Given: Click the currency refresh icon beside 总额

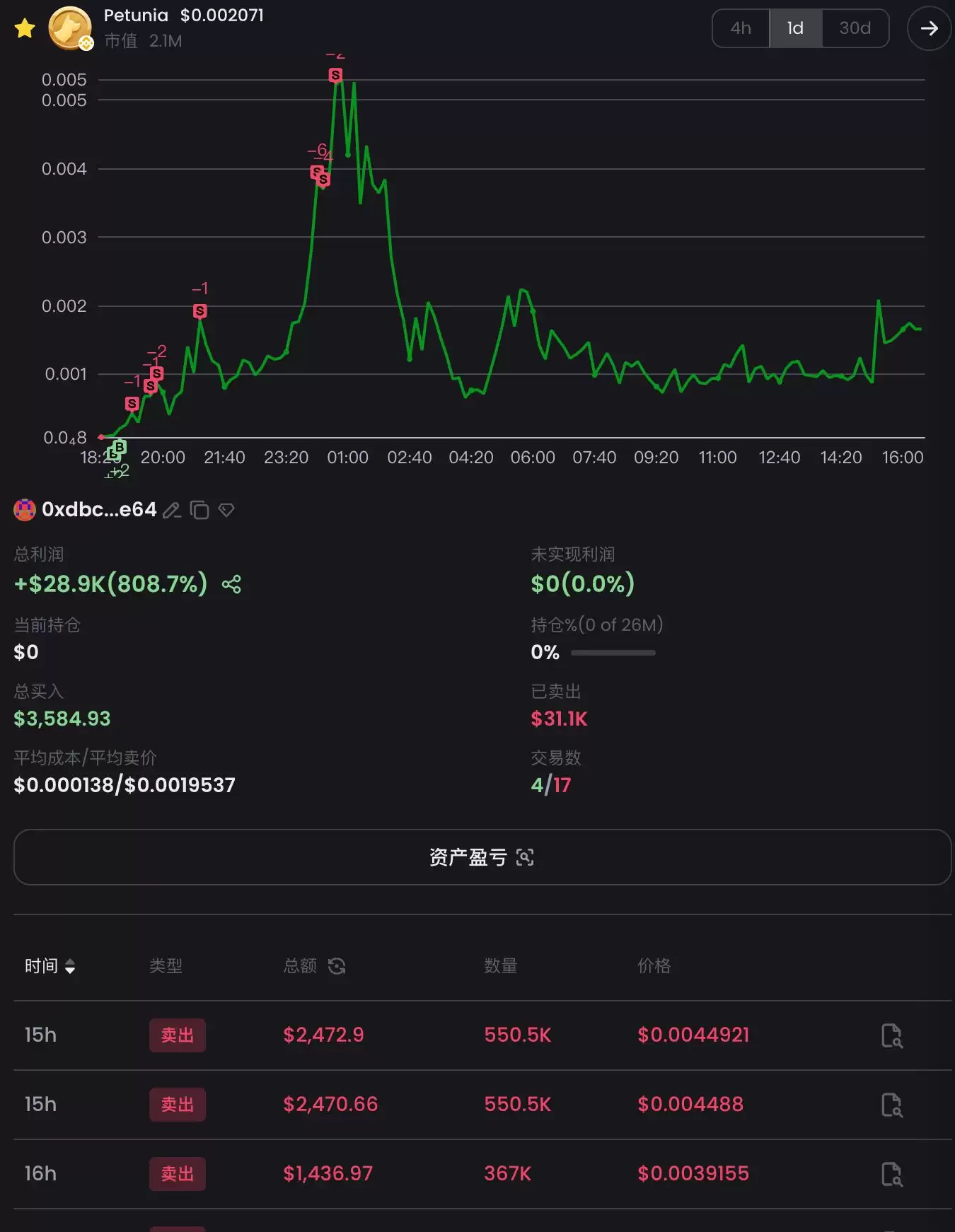Looking at the screenshot, I should point(337,966).
